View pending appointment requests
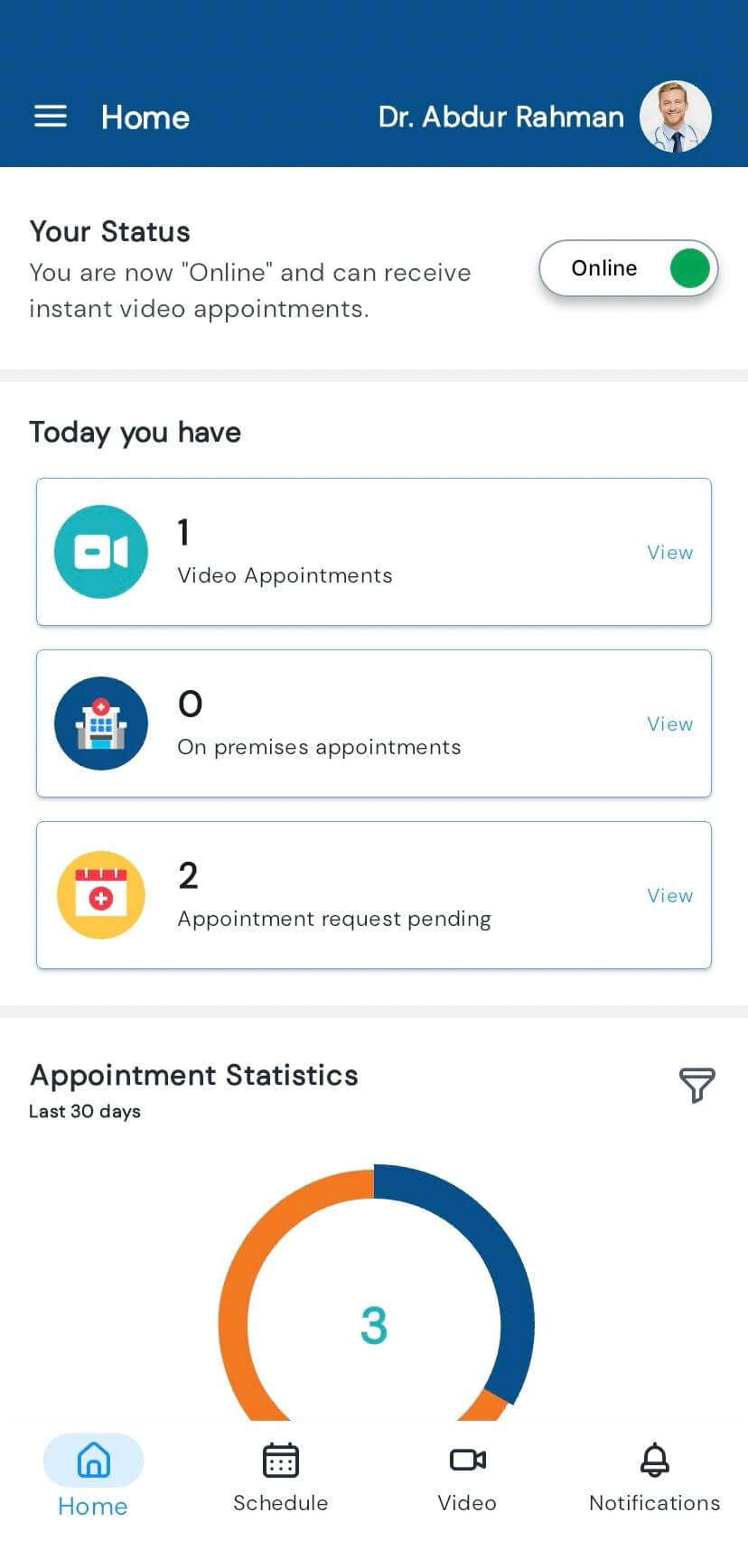 tap(669, 896)
